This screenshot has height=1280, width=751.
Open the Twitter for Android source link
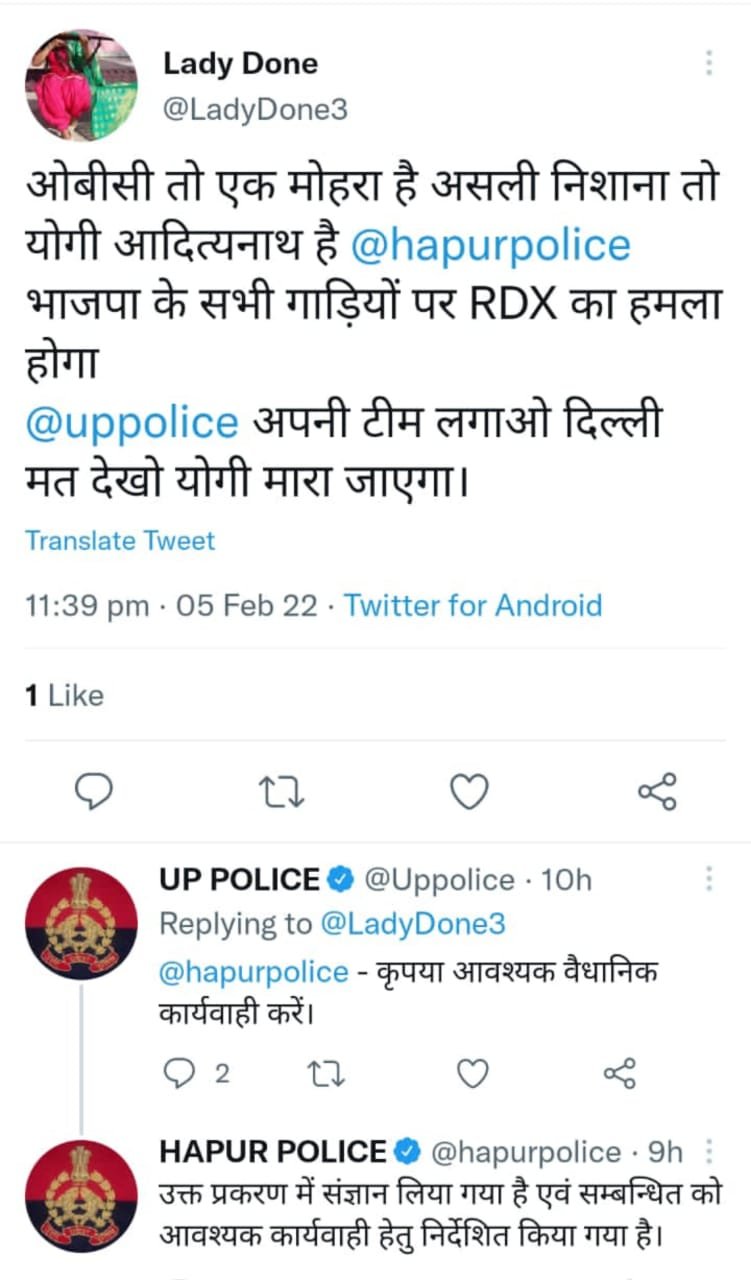(x=473, y=605)
